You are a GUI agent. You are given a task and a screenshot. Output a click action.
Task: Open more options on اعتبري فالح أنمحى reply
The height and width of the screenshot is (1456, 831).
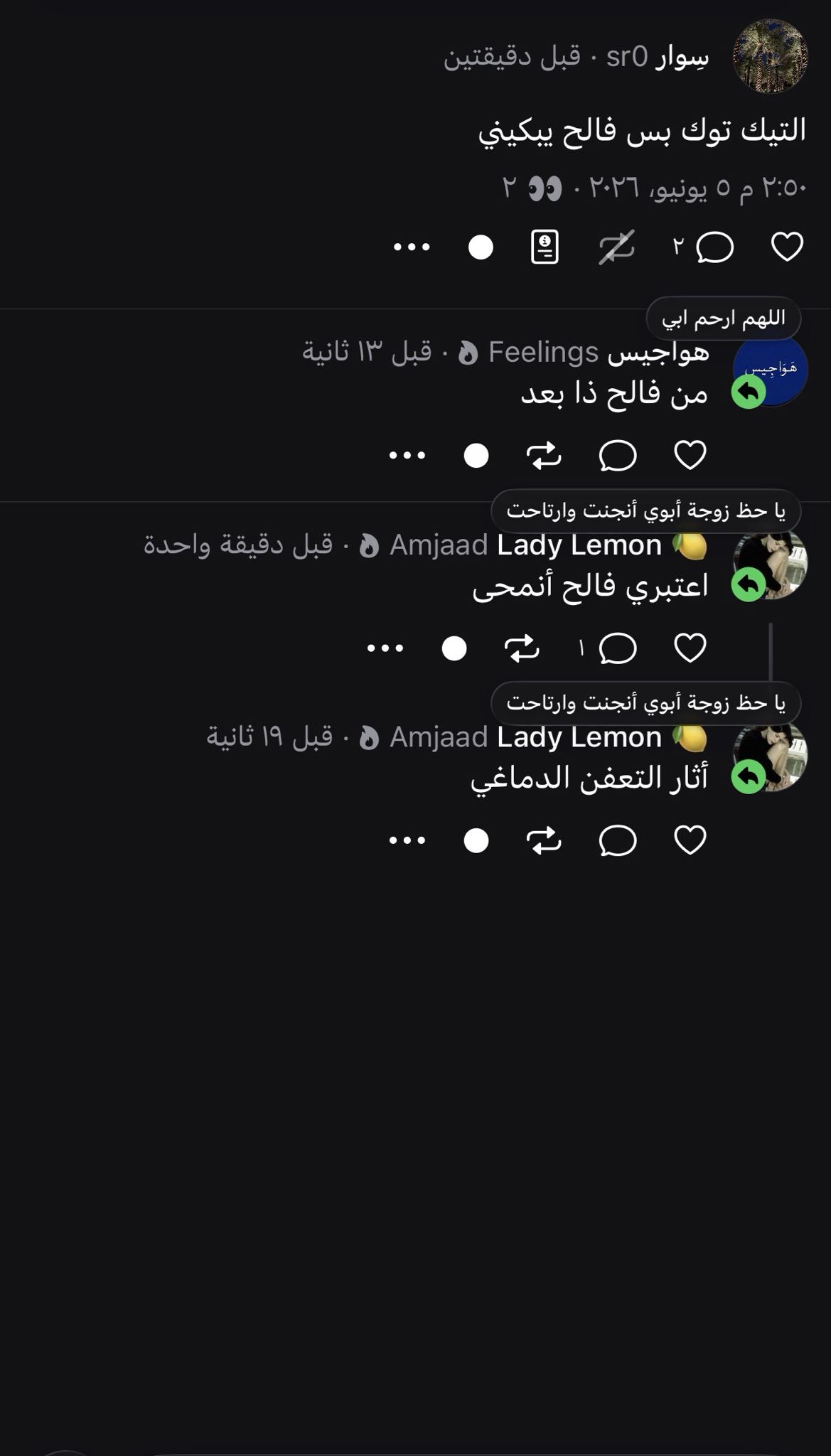point(385,648)
